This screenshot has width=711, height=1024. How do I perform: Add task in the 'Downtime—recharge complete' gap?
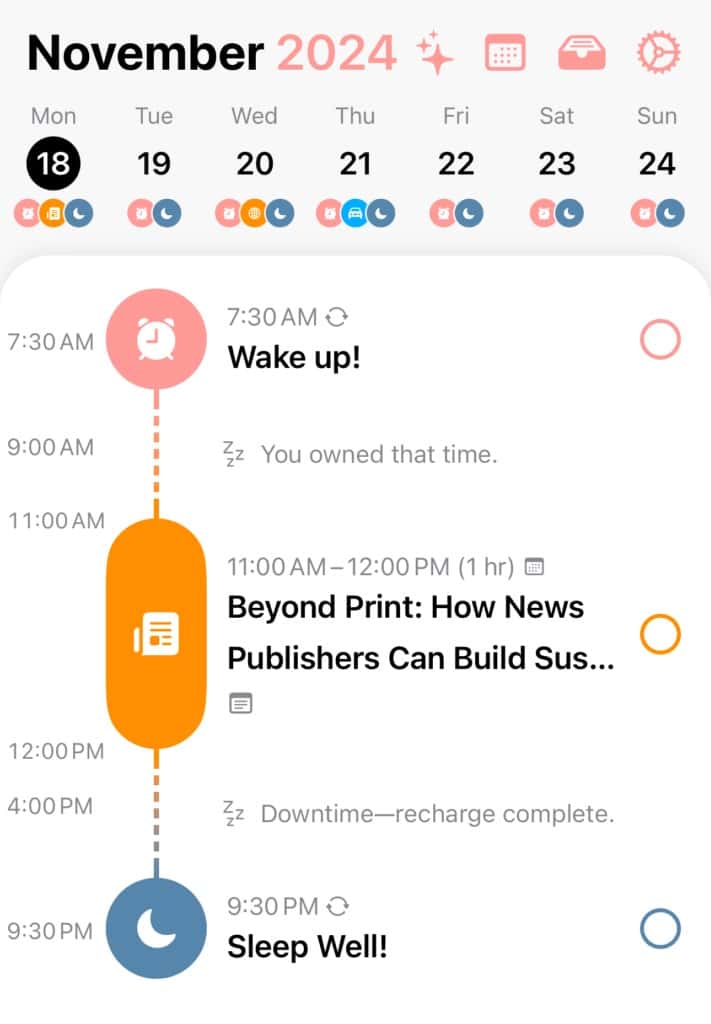(x=436, y=813)
